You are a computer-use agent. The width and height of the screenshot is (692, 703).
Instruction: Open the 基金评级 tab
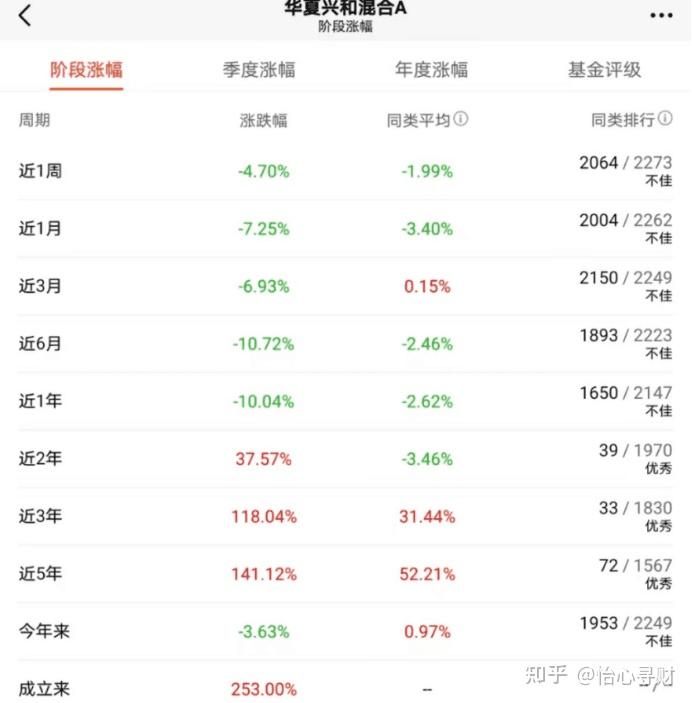pyautogui.click(x=604, y=70)
